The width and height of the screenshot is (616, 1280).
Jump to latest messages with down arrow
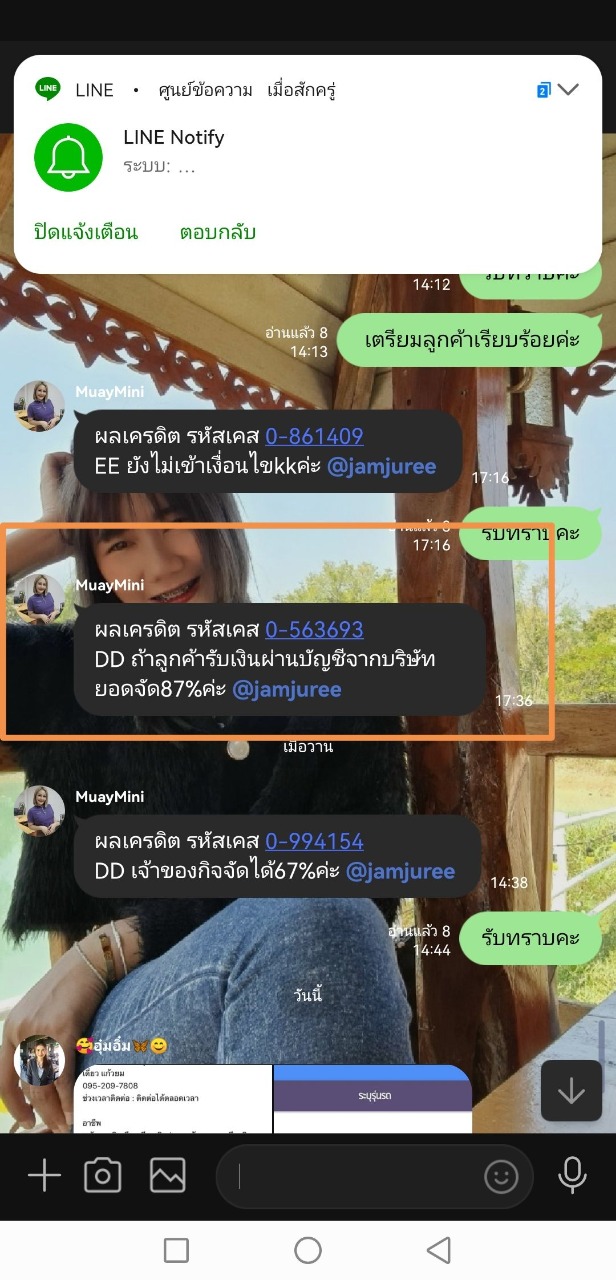click(x=571, y=1091)
